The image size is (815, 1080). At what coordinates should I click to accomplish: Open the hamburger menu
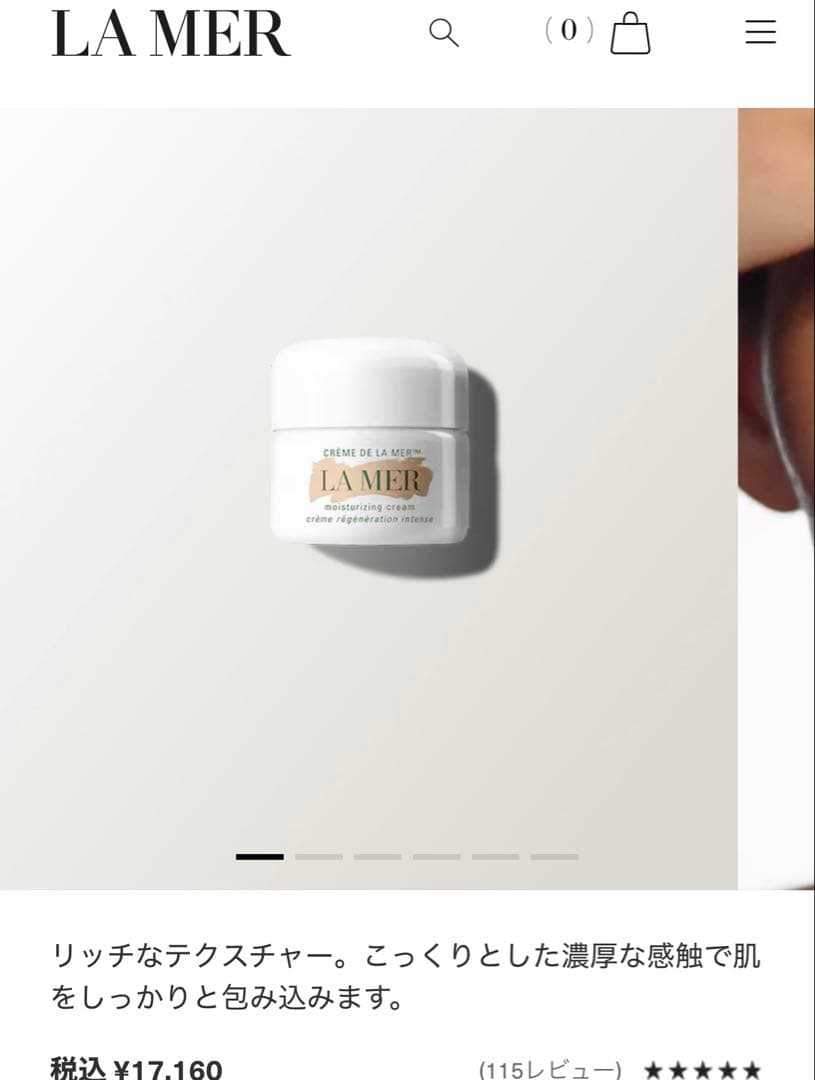[x=760, y=32]
